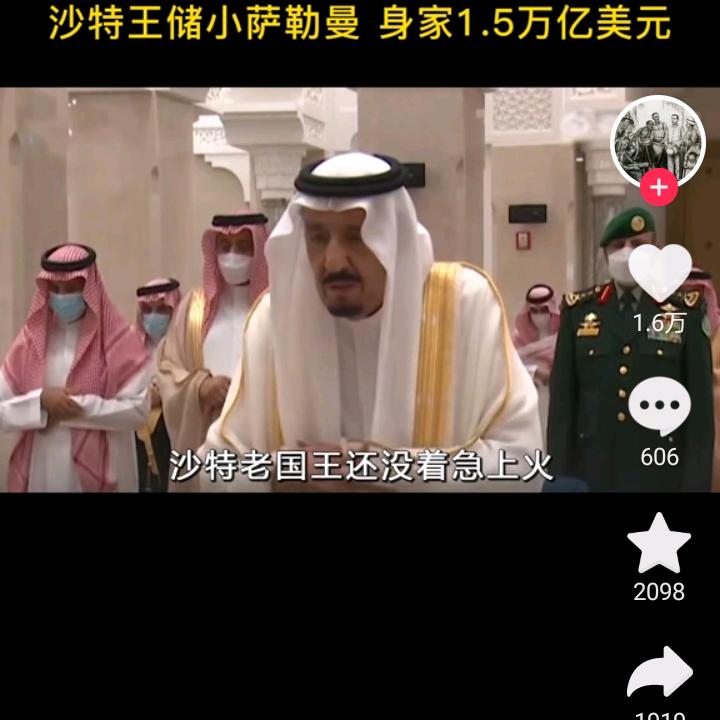720x720 pixels.
Task: Follow the creator with the plus button
Action: (x=659, y=187)
